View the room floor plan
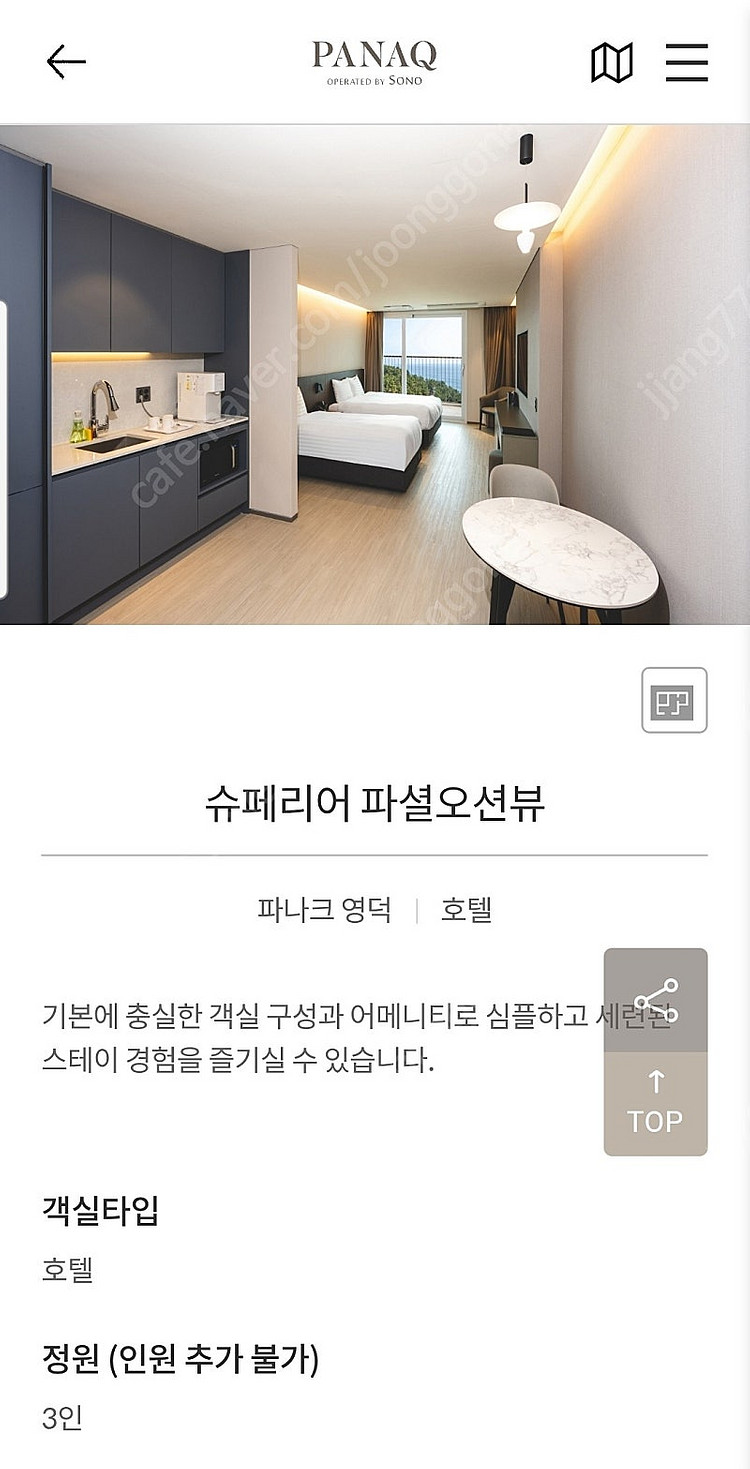This screenshot has width=750, height=1469. click(674, 700)
